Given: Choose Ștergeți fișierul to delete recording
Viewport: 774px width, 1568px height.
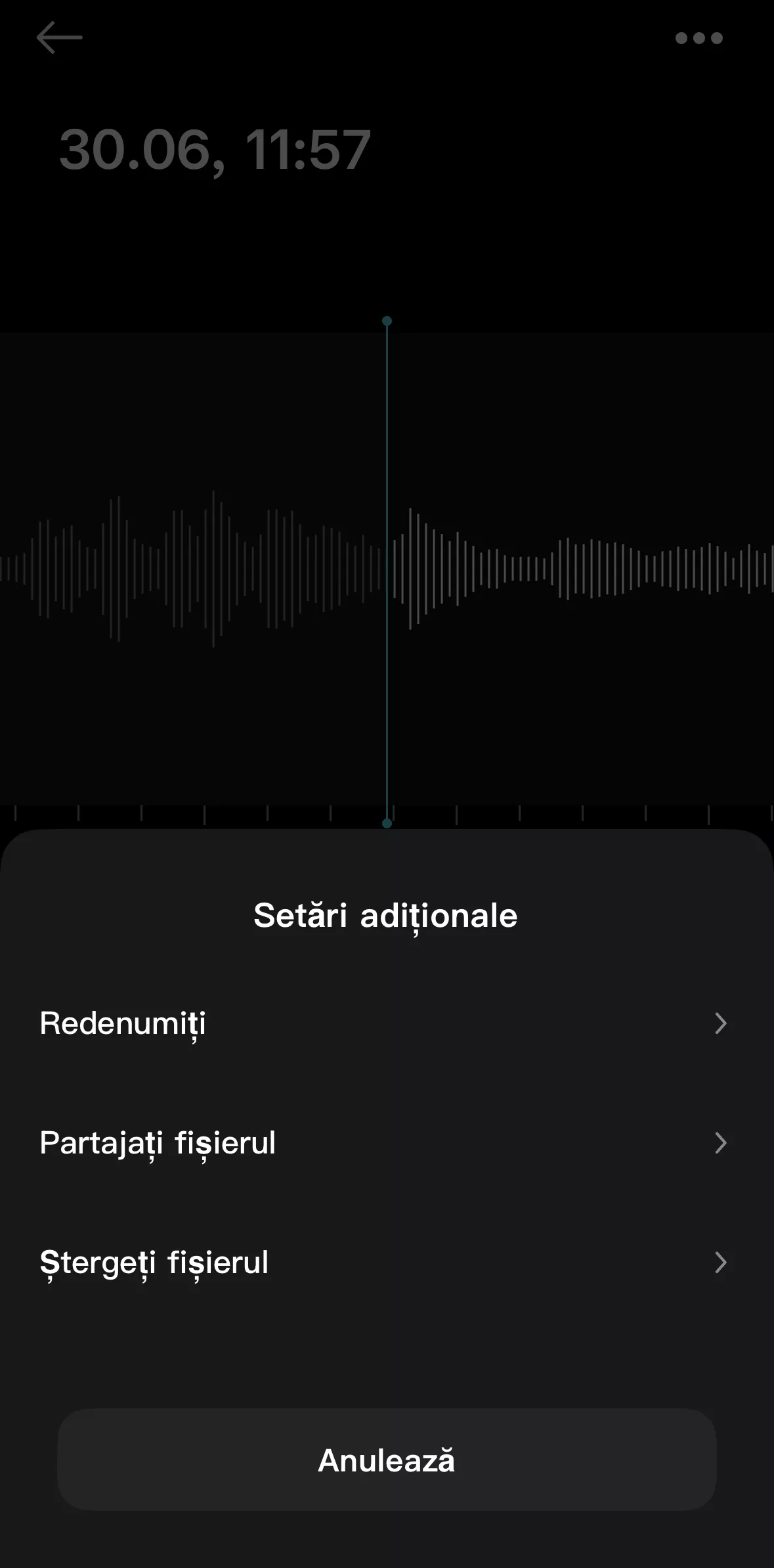Looking at the screenshot, I should tap(387, 1263).
